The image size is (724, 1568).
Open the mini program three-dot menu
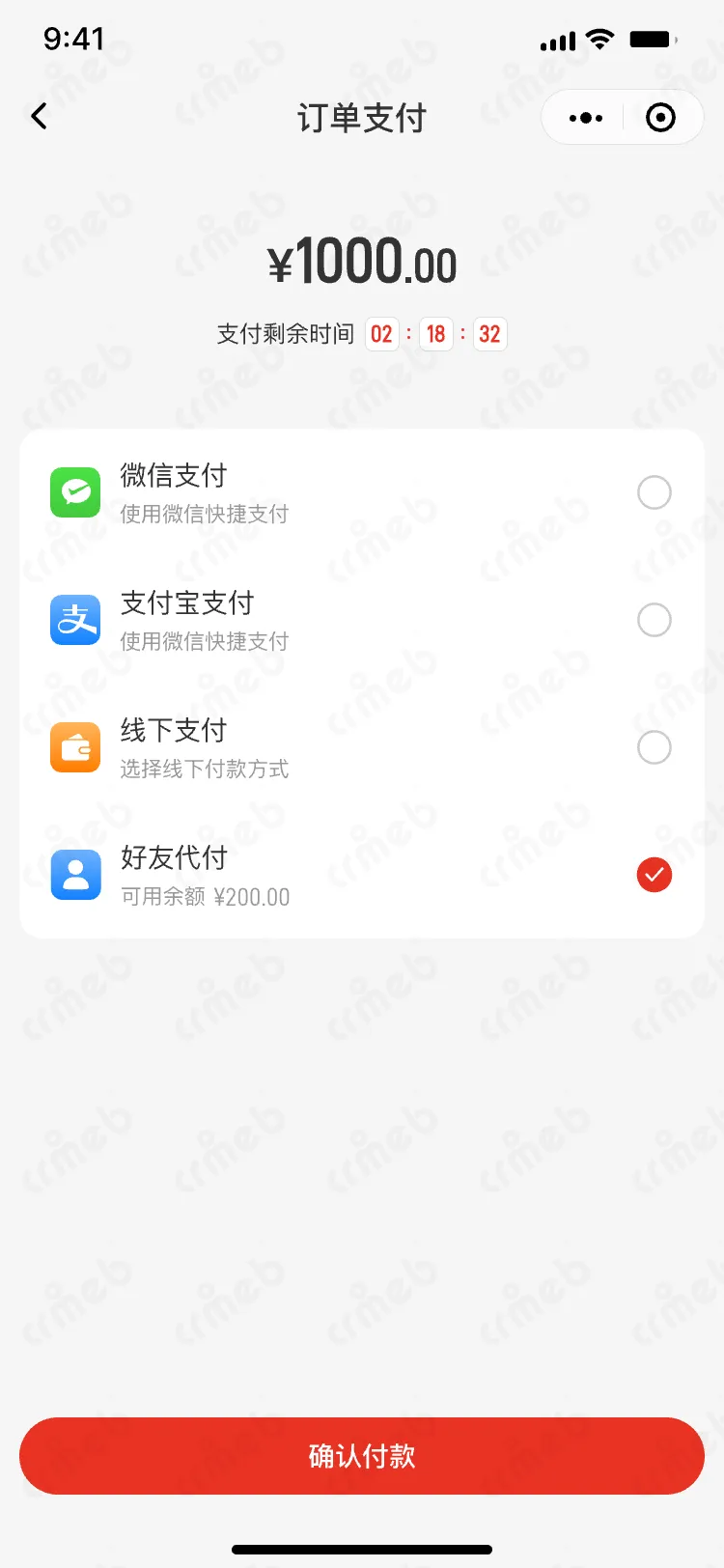pos(586,118)
